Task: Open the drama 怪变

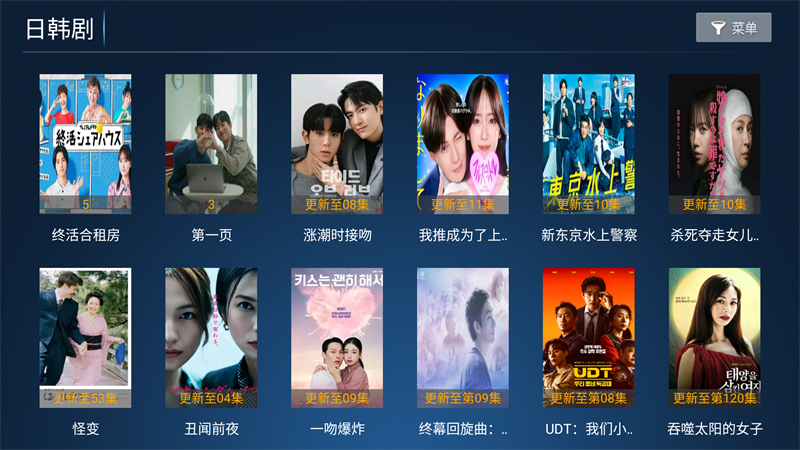Action: pyautogui.click(x=85, y=338)
